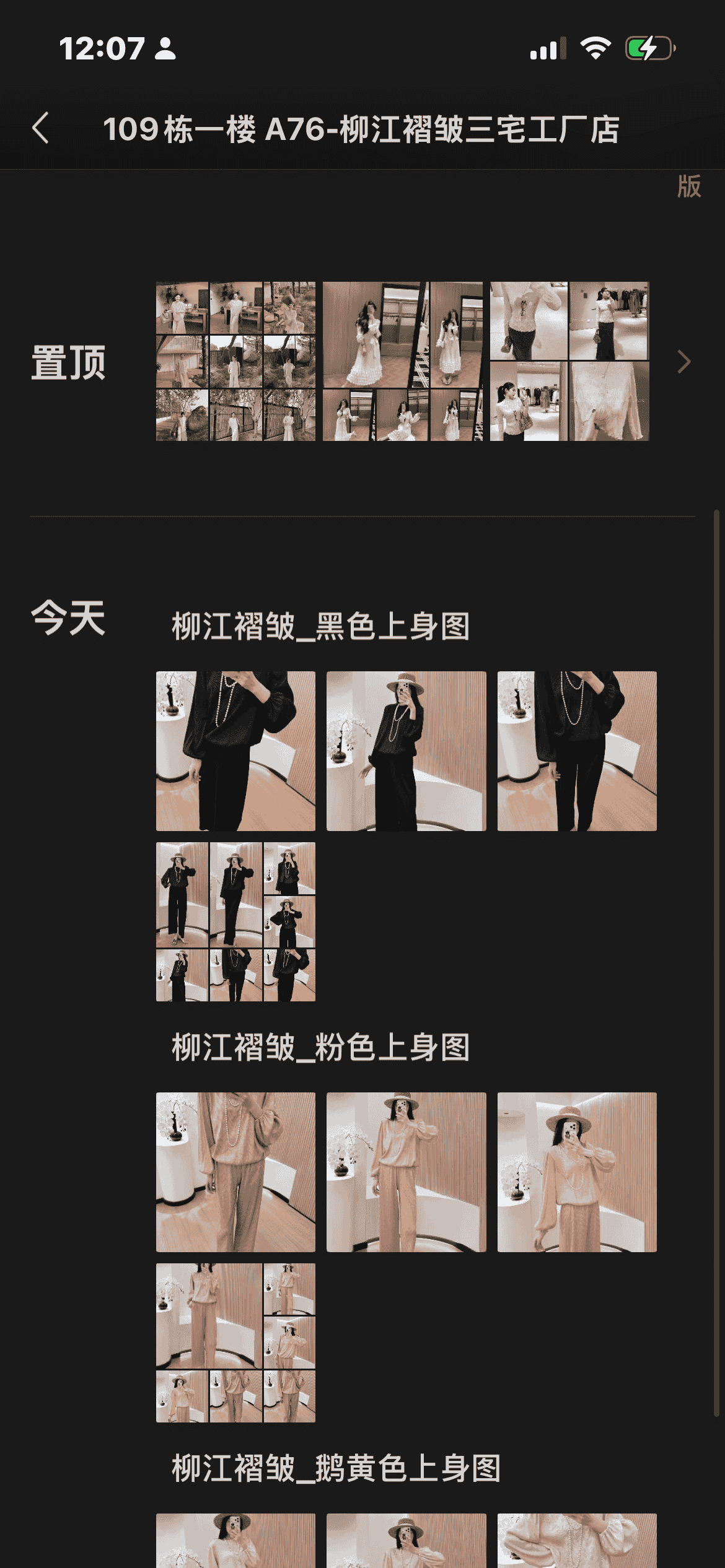View third pink outfit photo with hat
725x1568 pixels.
pyautogui.click(x=577, y=1172)
